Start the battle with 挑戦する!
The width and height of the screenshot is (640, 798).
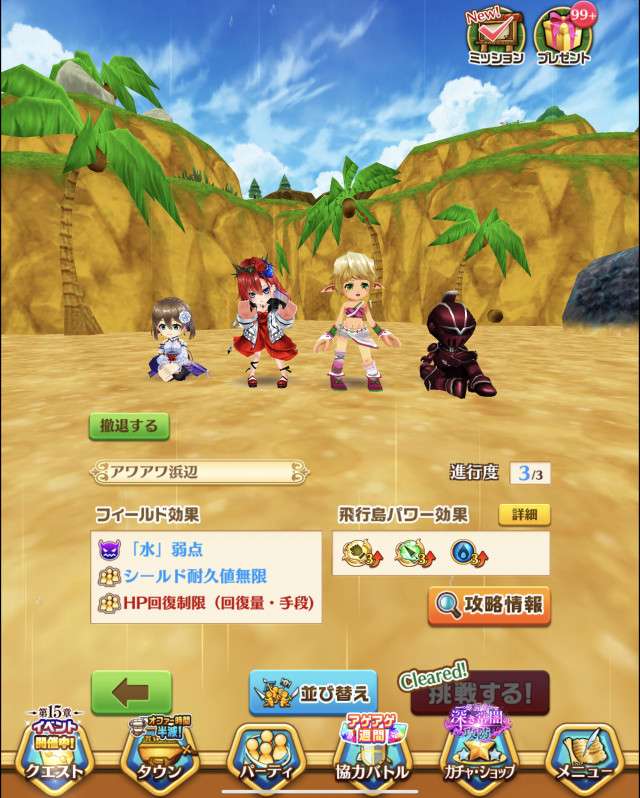(x=481, y=692)
